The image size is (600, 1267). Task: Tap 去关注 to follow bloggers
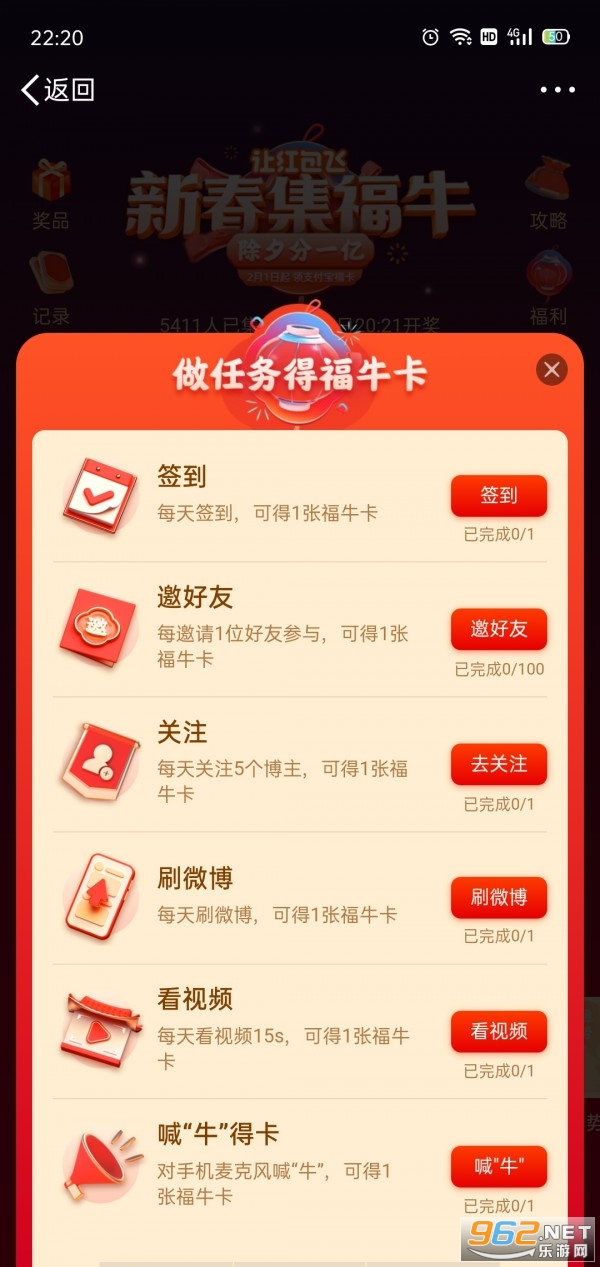tap(498, 764)
